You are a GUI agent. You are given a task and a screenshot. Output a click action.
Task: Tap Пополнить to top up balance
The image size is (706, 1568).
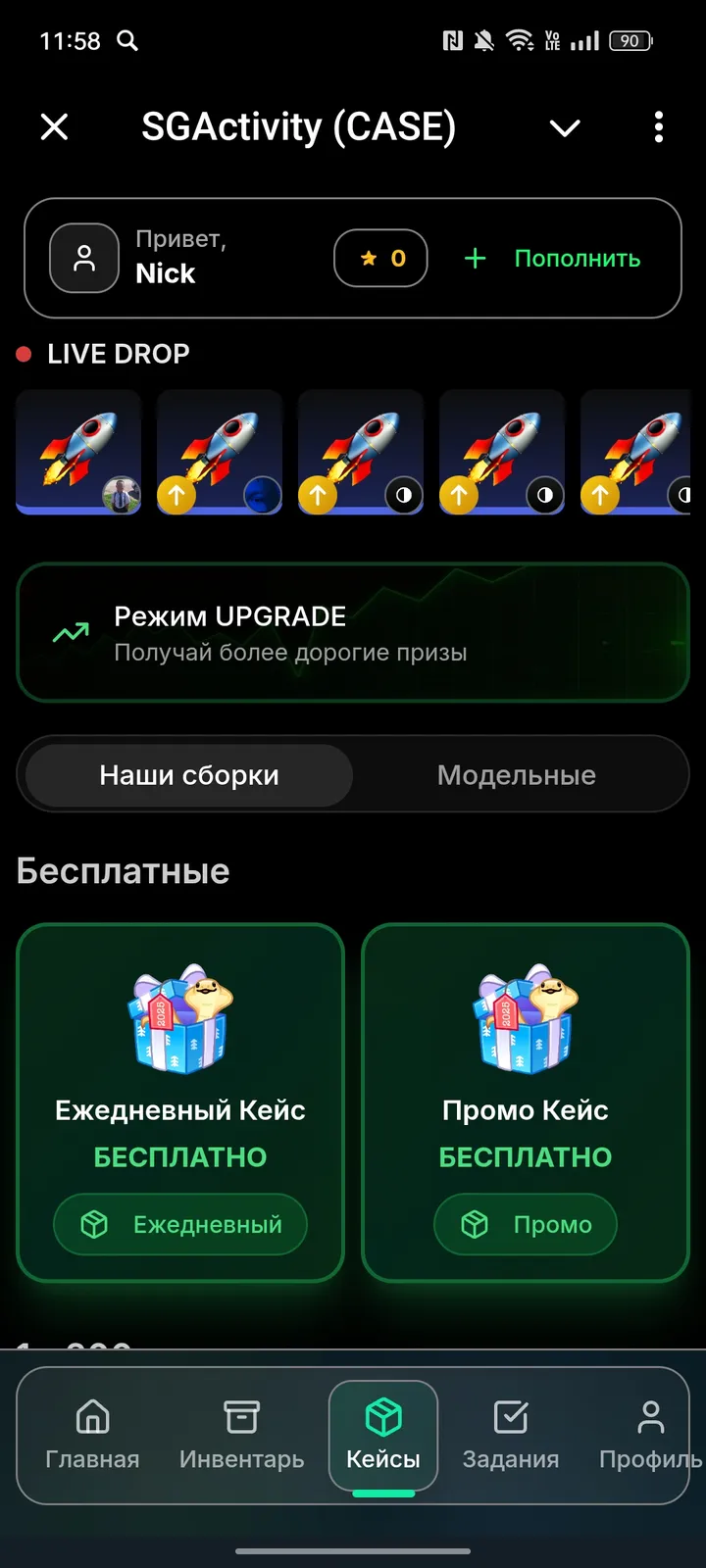click(x=577, y=258)
